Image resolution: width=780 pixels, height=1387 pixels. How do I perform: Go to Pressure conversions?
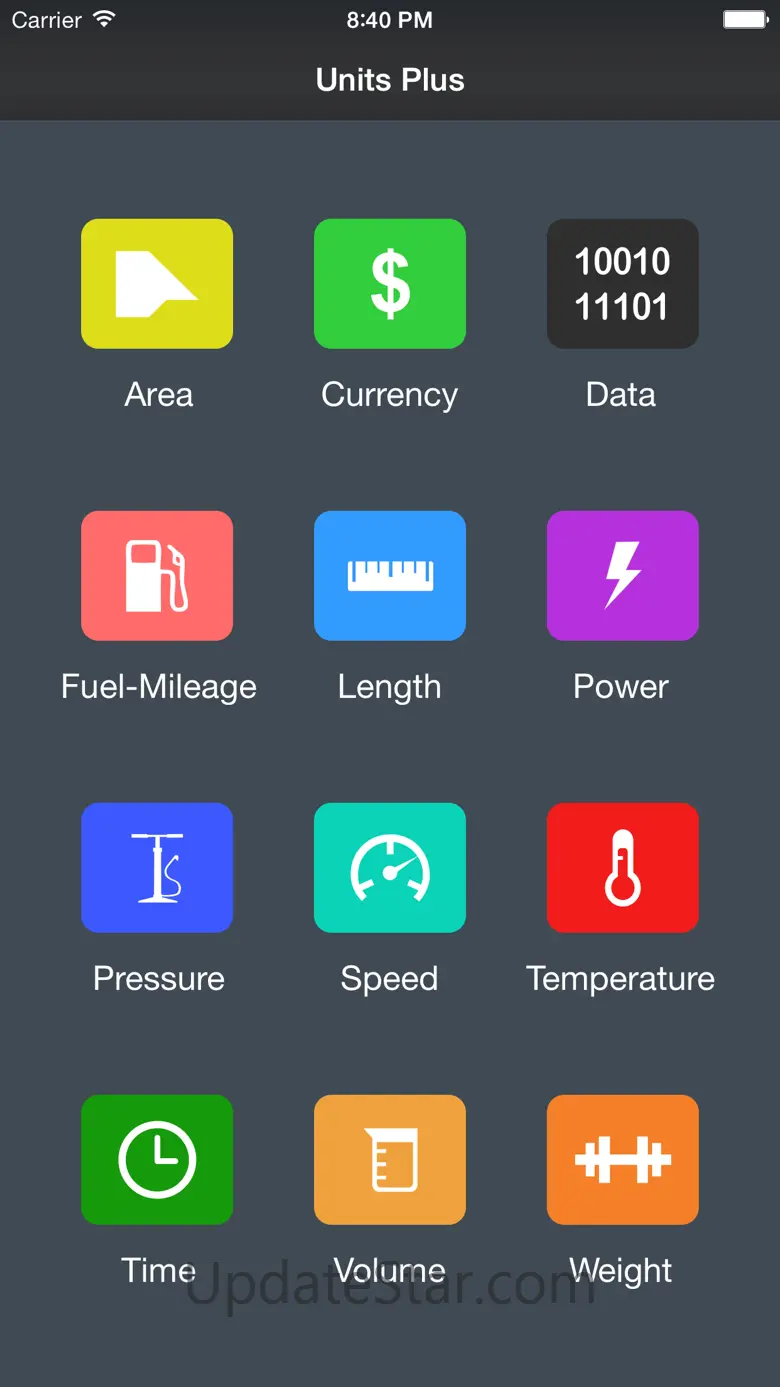pos(157,868)
